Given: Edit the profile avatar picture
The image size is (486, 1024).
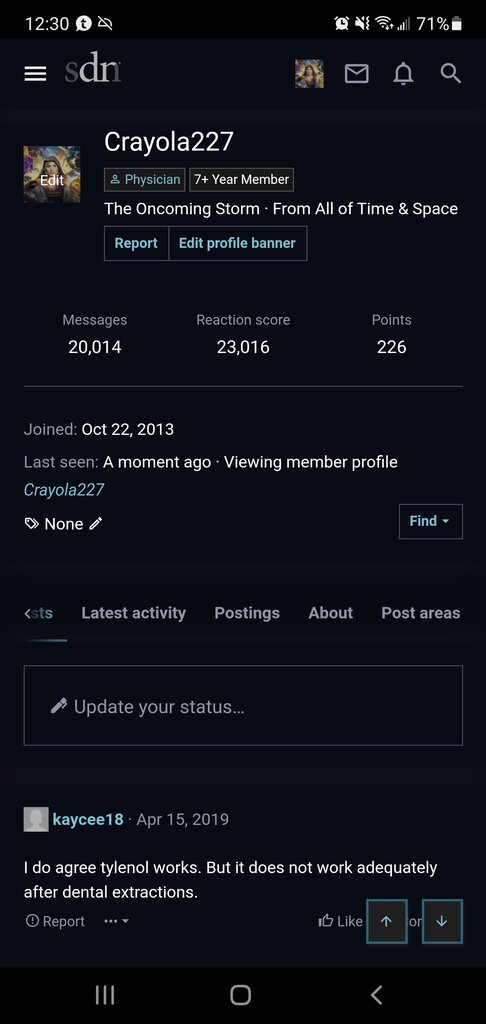Looking at the screenshot, I should pyautogui.click(x=52, y=174).
